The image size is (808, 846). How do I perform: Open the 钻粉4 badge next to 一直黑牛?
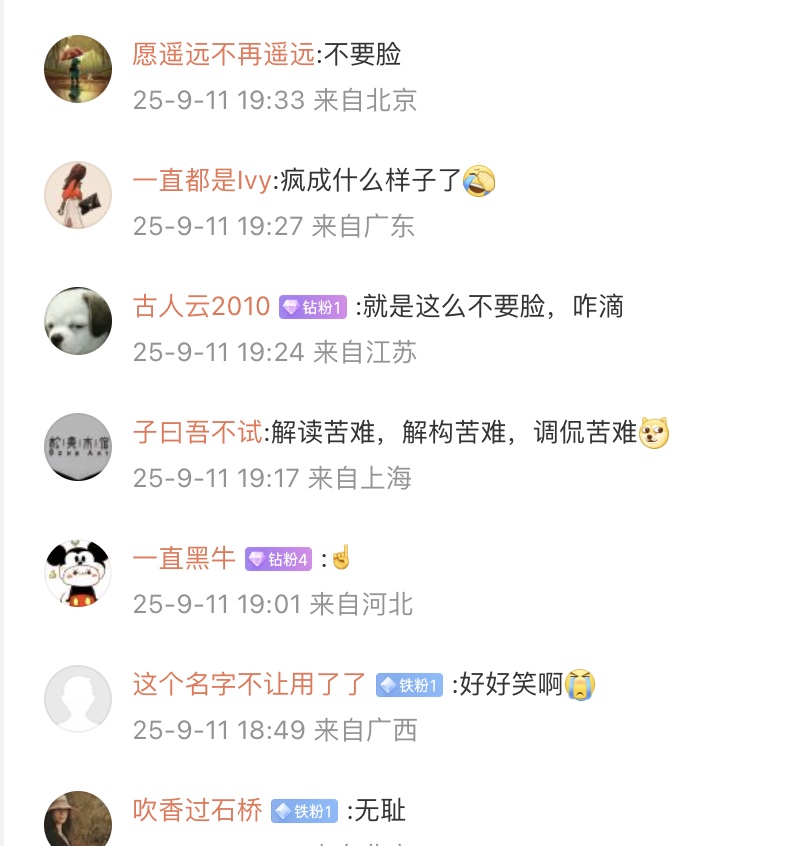click(x=280, y=560)
